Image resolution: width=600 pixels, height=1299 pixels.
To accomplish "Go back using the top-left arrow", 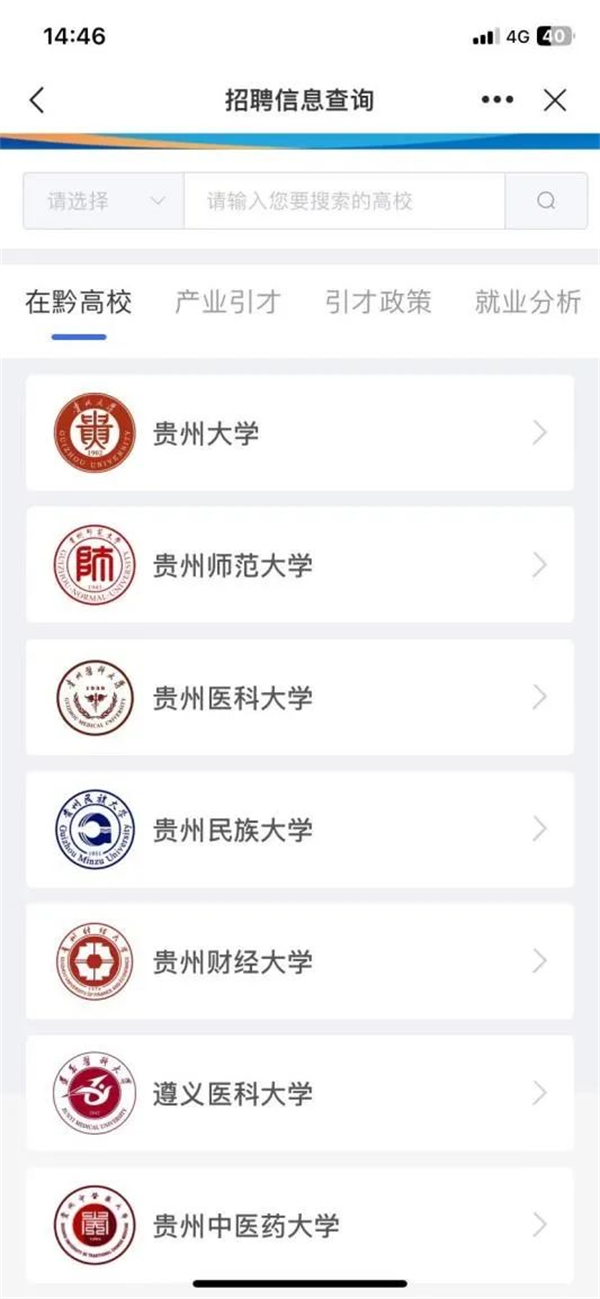I will click(37, 100).
